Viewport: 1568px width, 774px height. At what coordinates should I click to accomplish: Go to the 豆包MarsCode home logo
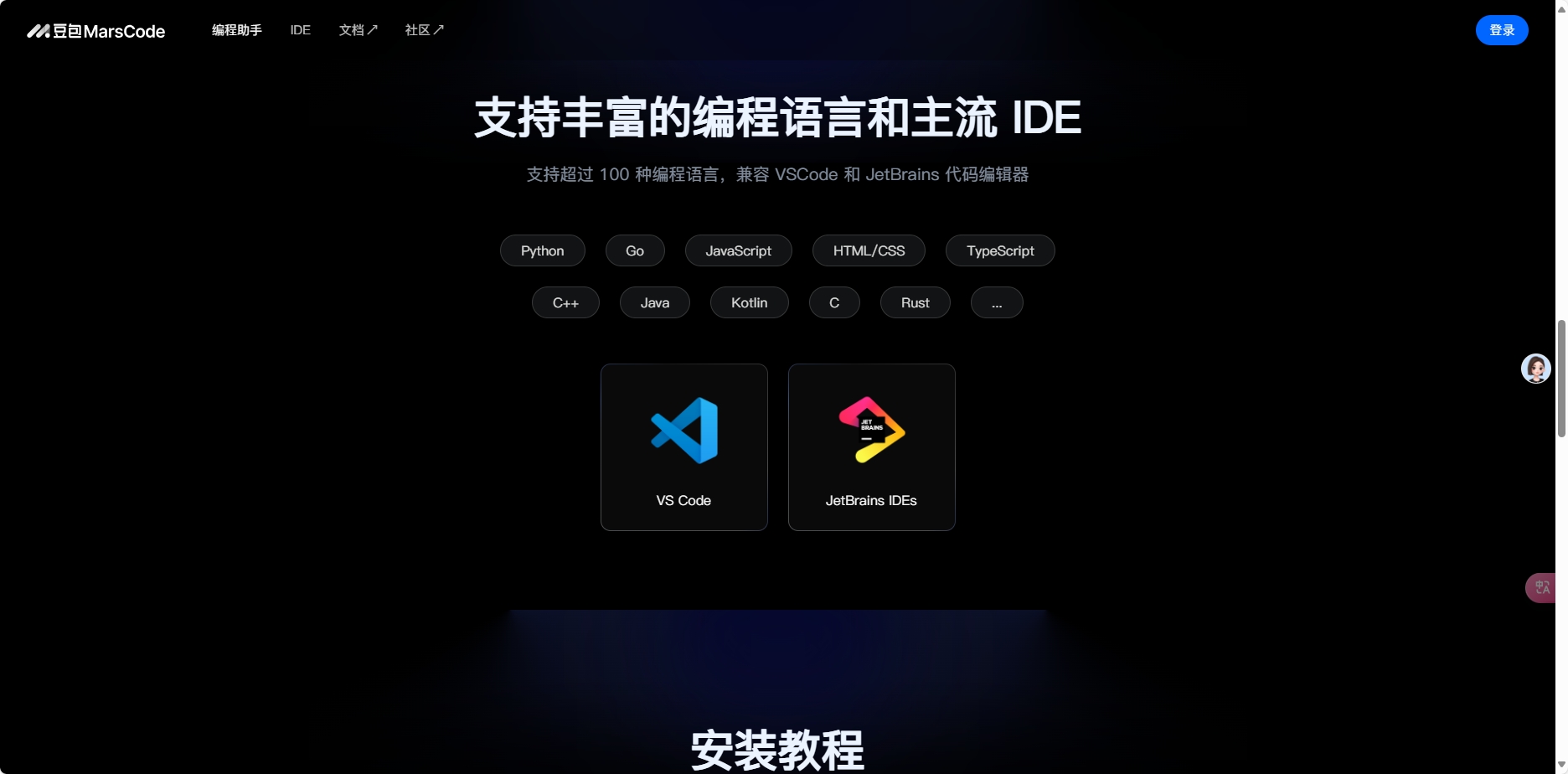click(x=96, y=31)
